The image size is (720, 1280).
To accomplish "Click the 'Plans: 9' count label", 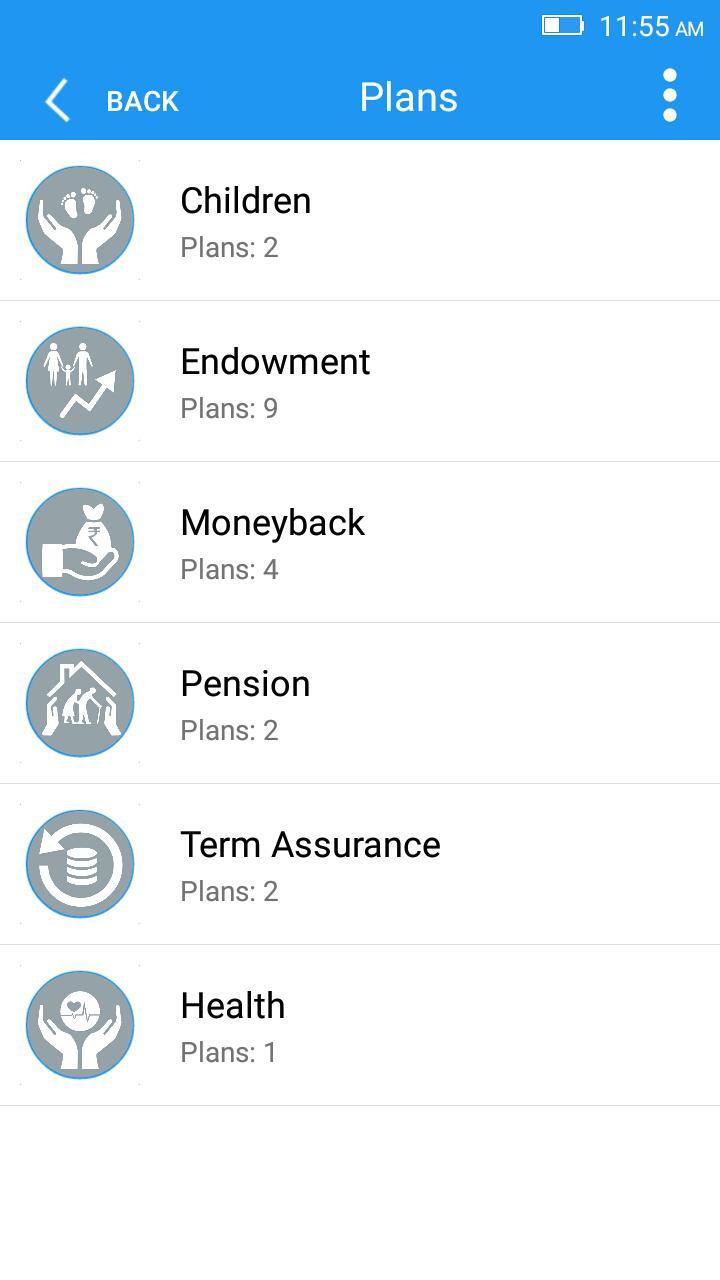I will point(229,407).
